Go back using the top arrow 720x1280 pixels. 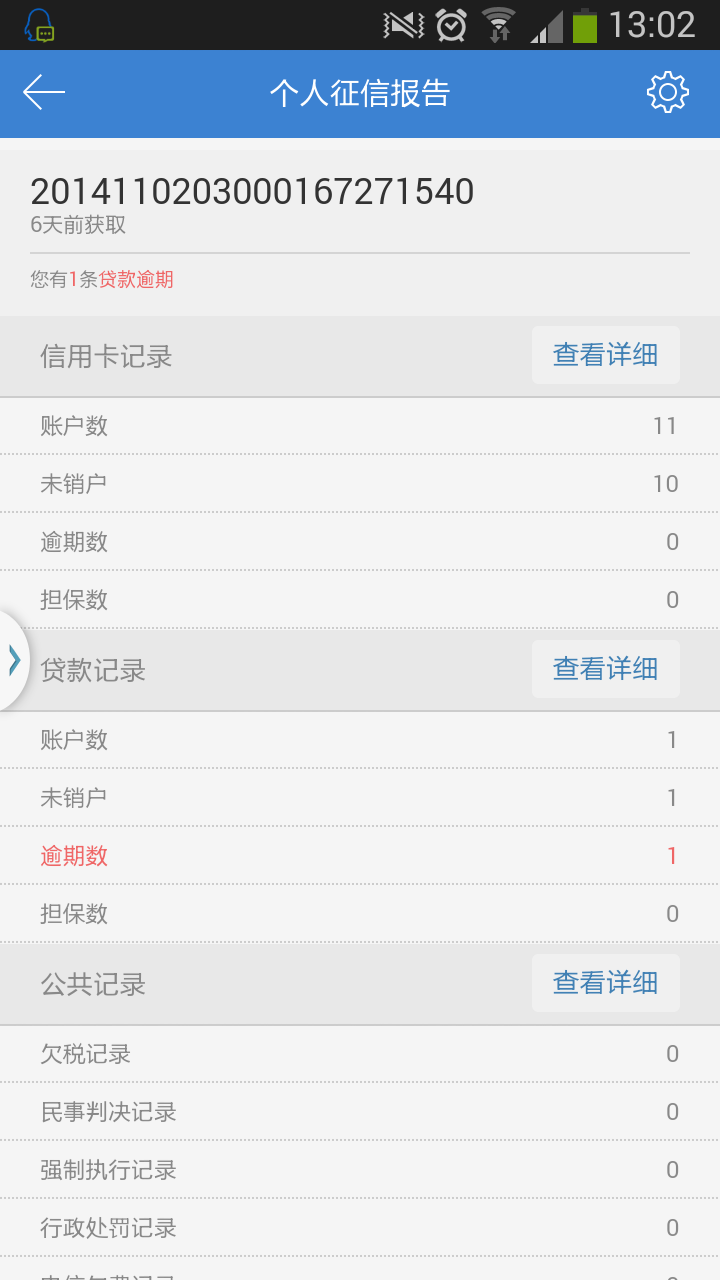click(x=44, y=93)
